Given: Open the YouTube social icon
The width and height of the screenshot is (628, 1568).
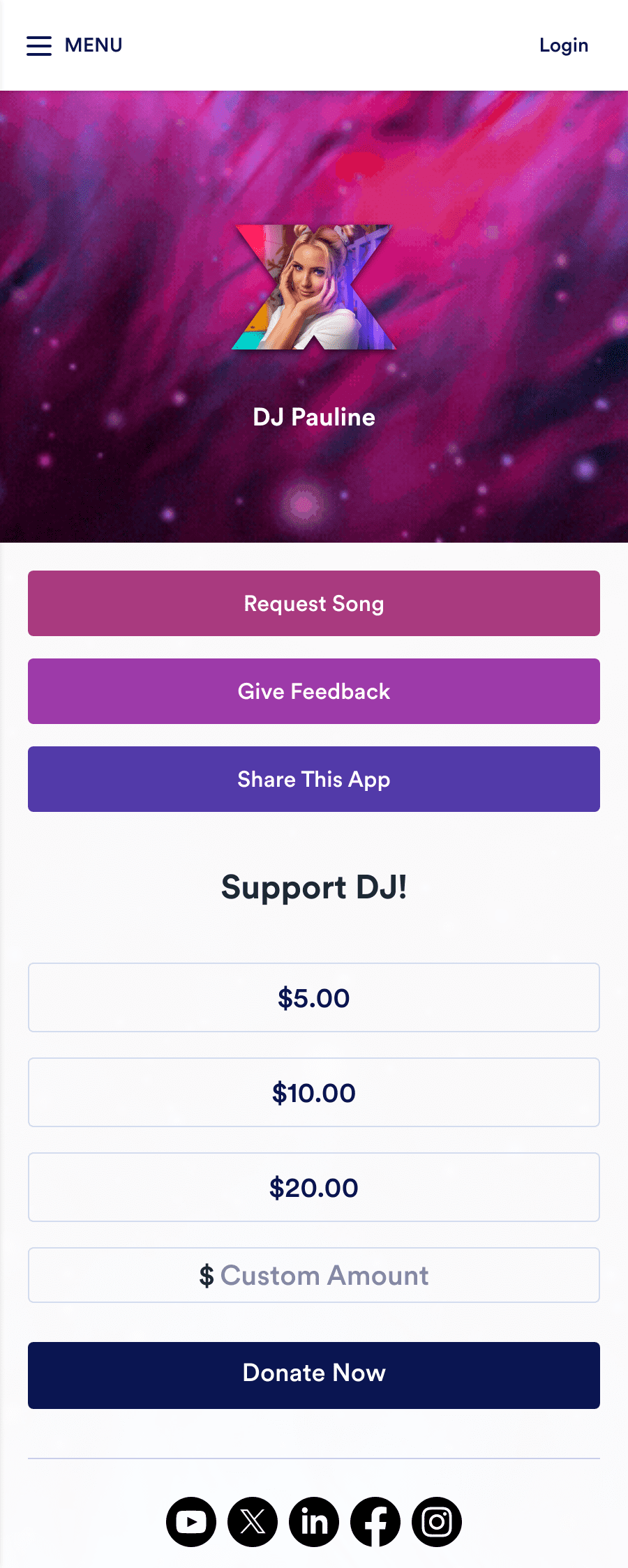Looking at the screenshot, I should coord(191,1522).
